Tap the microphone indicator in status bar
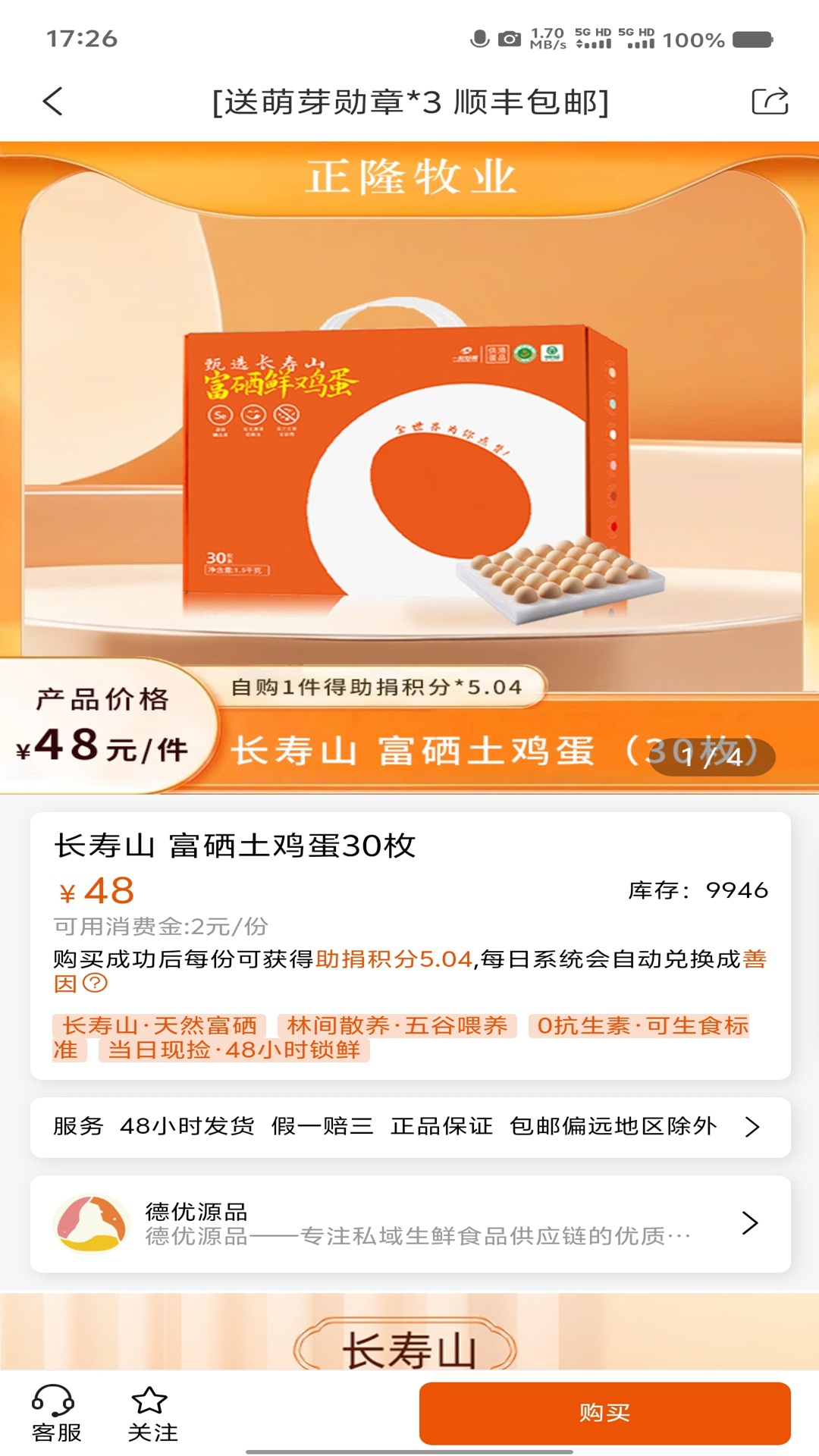 (478, 36)
